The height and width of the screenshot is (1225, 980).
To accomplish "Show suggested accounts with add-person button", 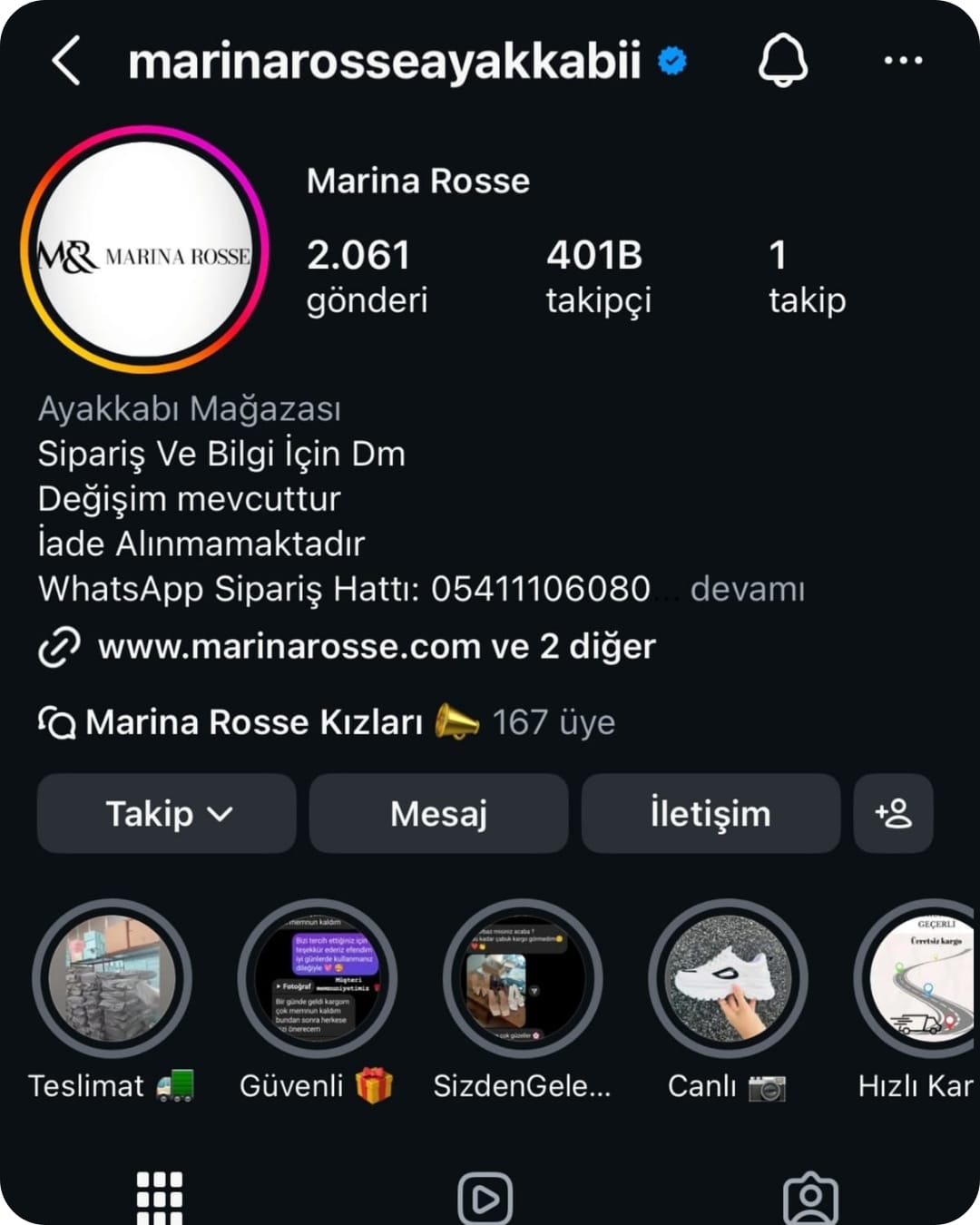I will (x=893, y=813).
